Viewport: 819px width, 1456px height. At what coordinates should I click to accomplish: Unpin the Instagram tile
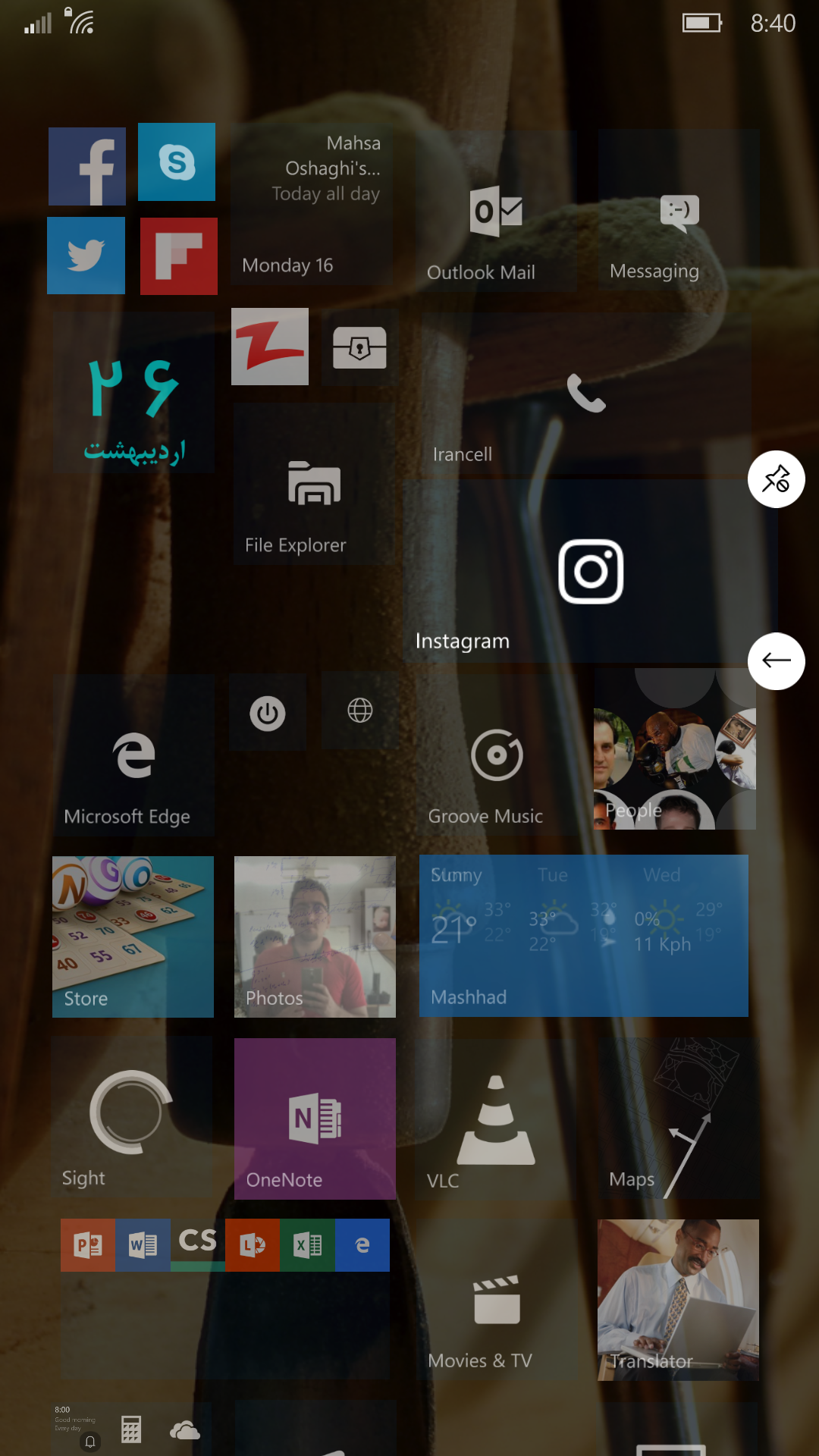(776, 479)
